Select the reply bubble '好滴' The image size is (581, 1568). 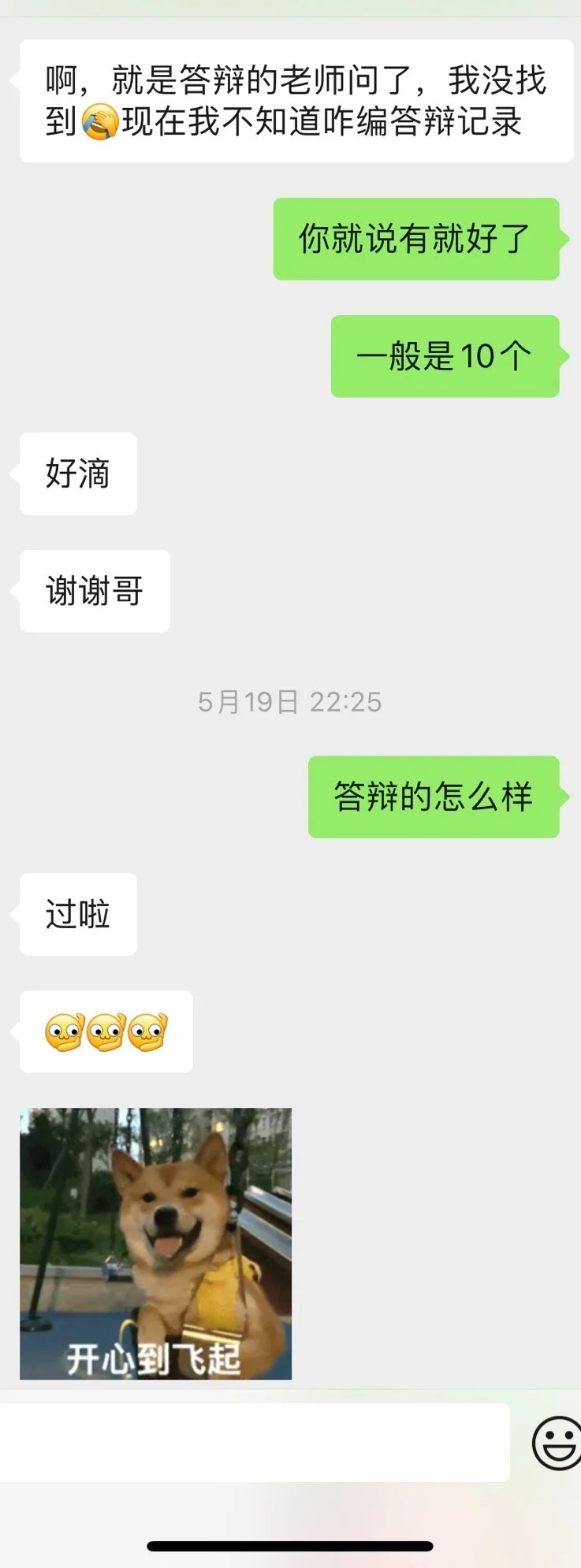[77, 474]
